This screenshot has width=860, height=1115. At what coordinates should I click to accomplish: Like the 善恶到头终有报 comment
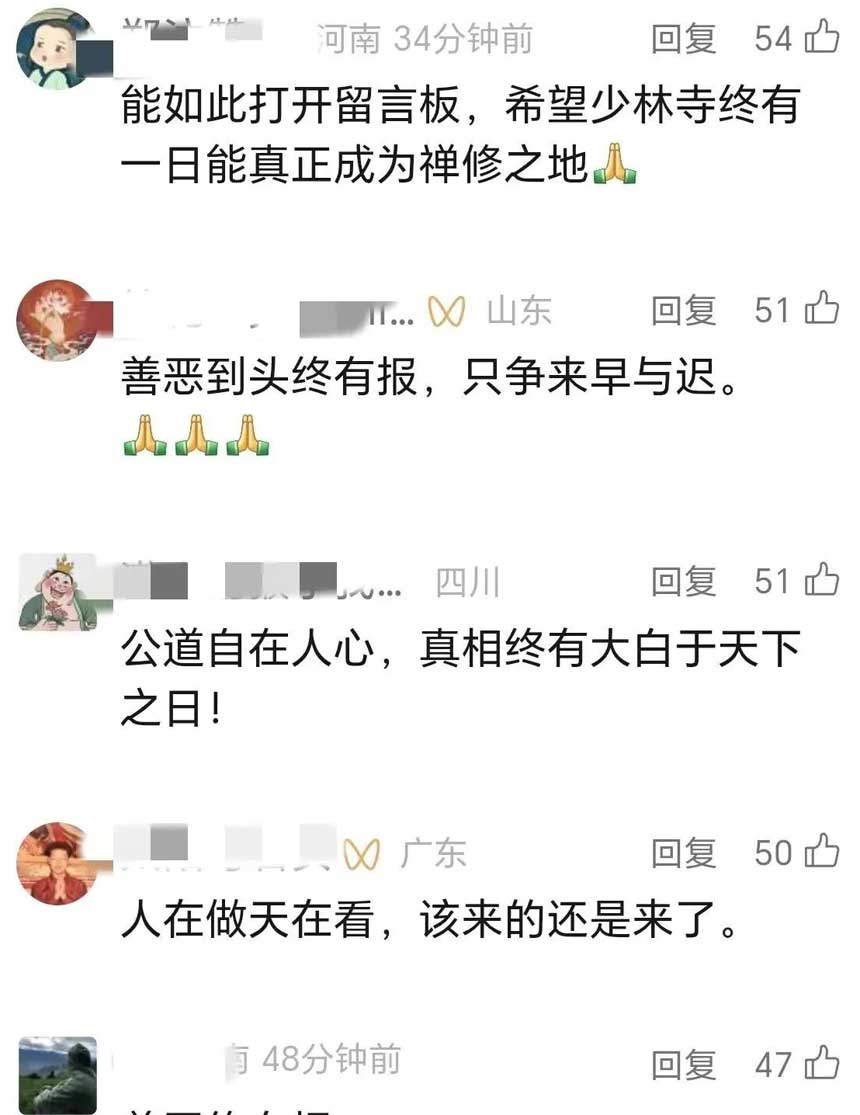822,309
